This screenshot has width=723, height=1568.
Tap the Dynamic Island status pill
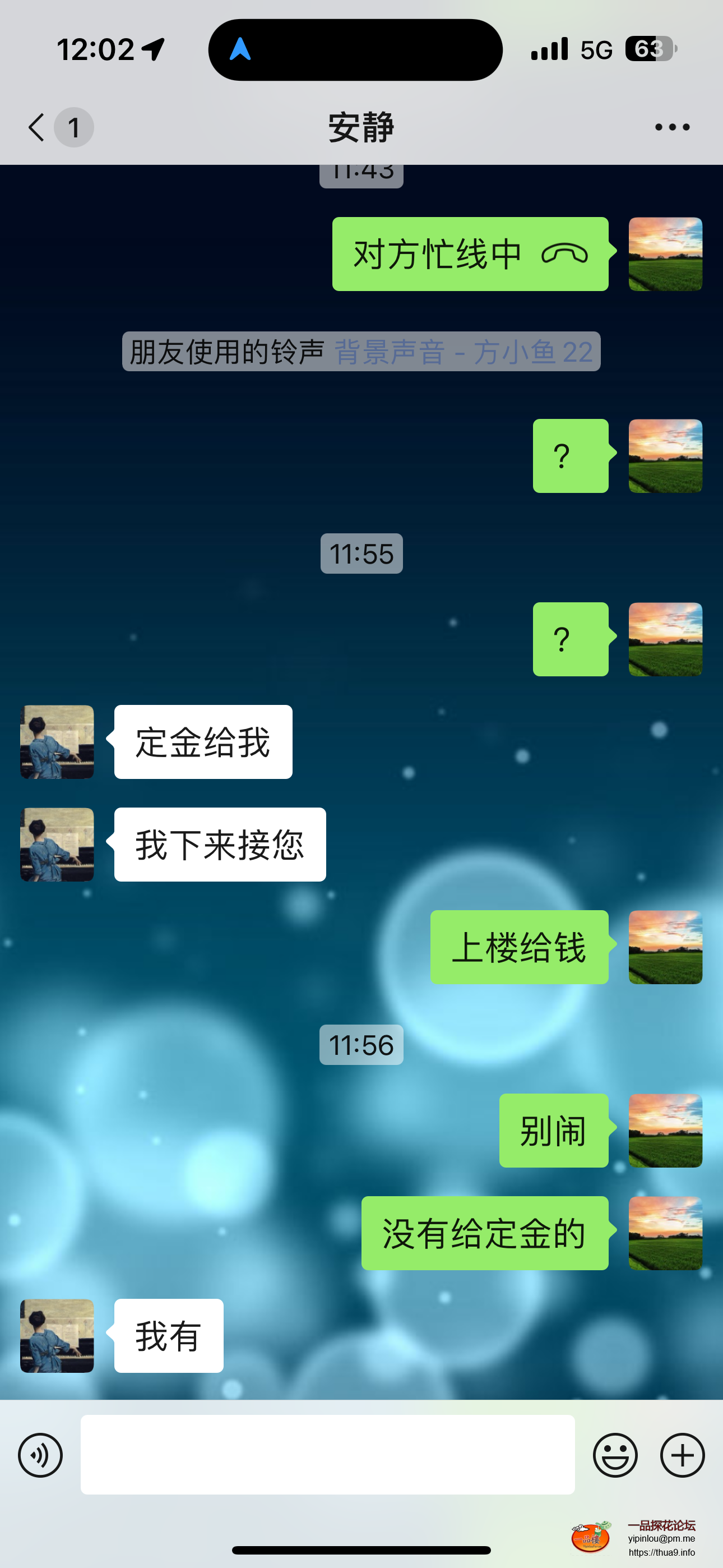pos(355,49)
